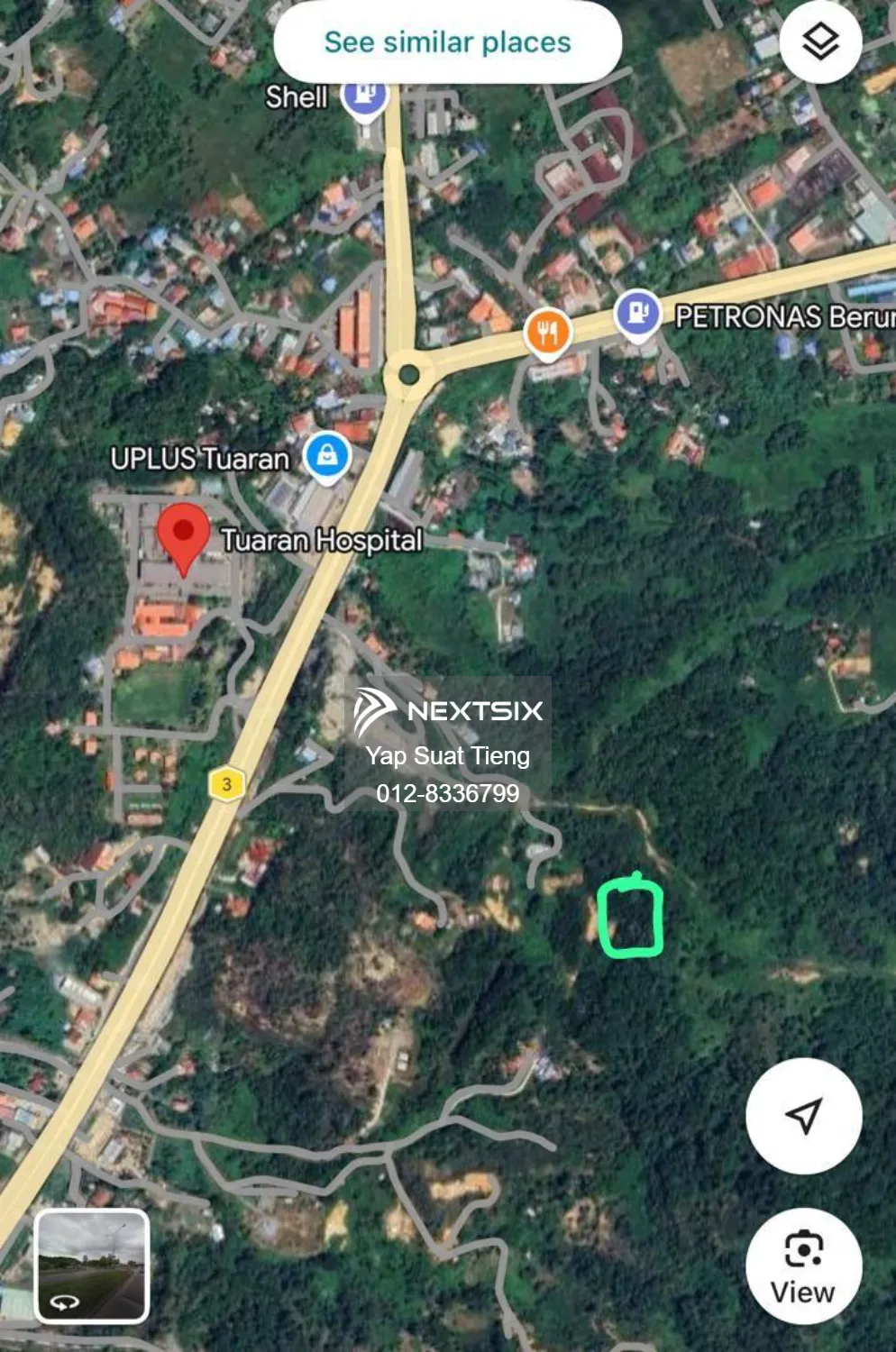This screenshot has height=1352, width=896.
Task: Select the agent phone number 012-8336799
Action: pyautogui.click(x=448, y=793)
